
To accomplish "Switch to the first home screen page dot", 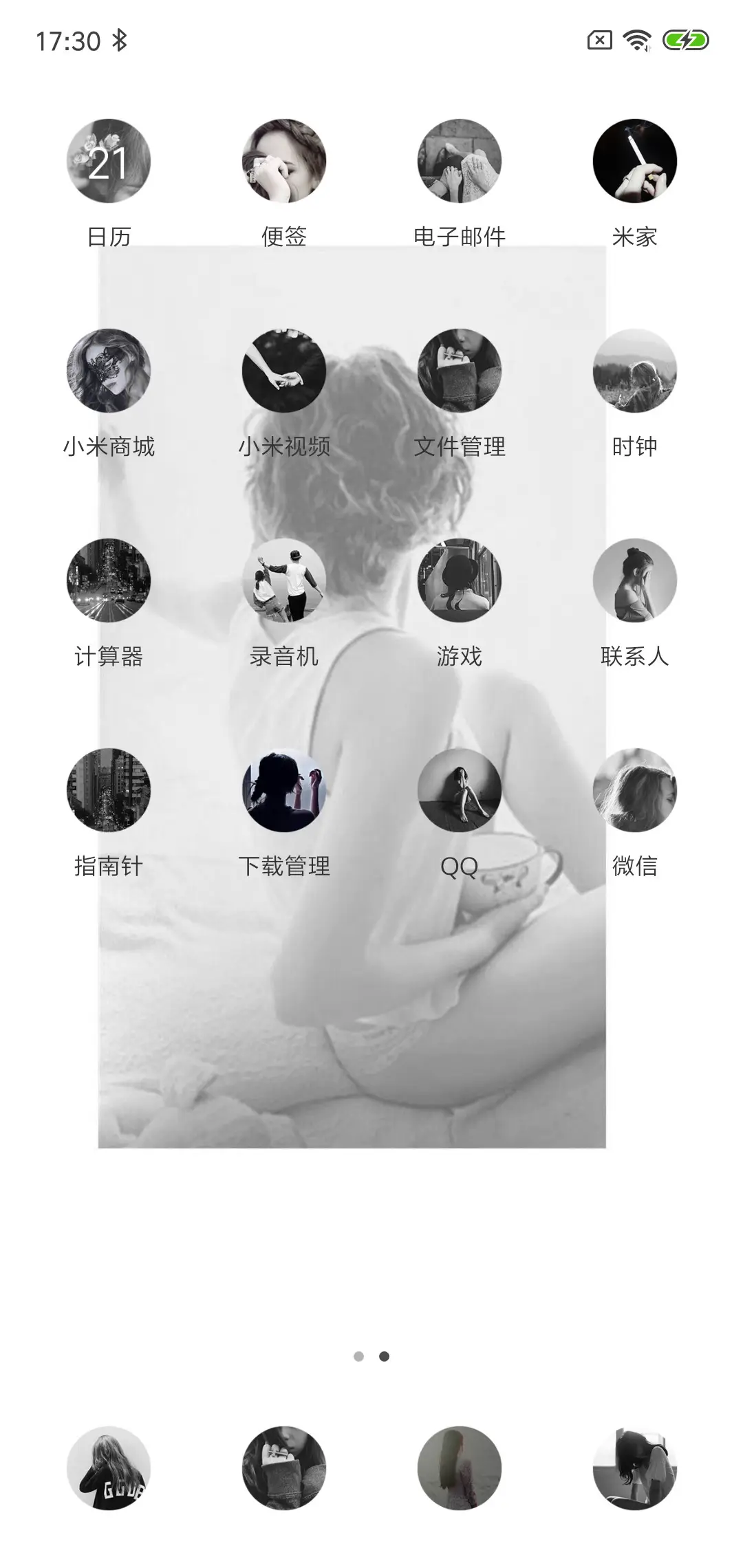I will pyautogui.click(x=359, y=1356).
